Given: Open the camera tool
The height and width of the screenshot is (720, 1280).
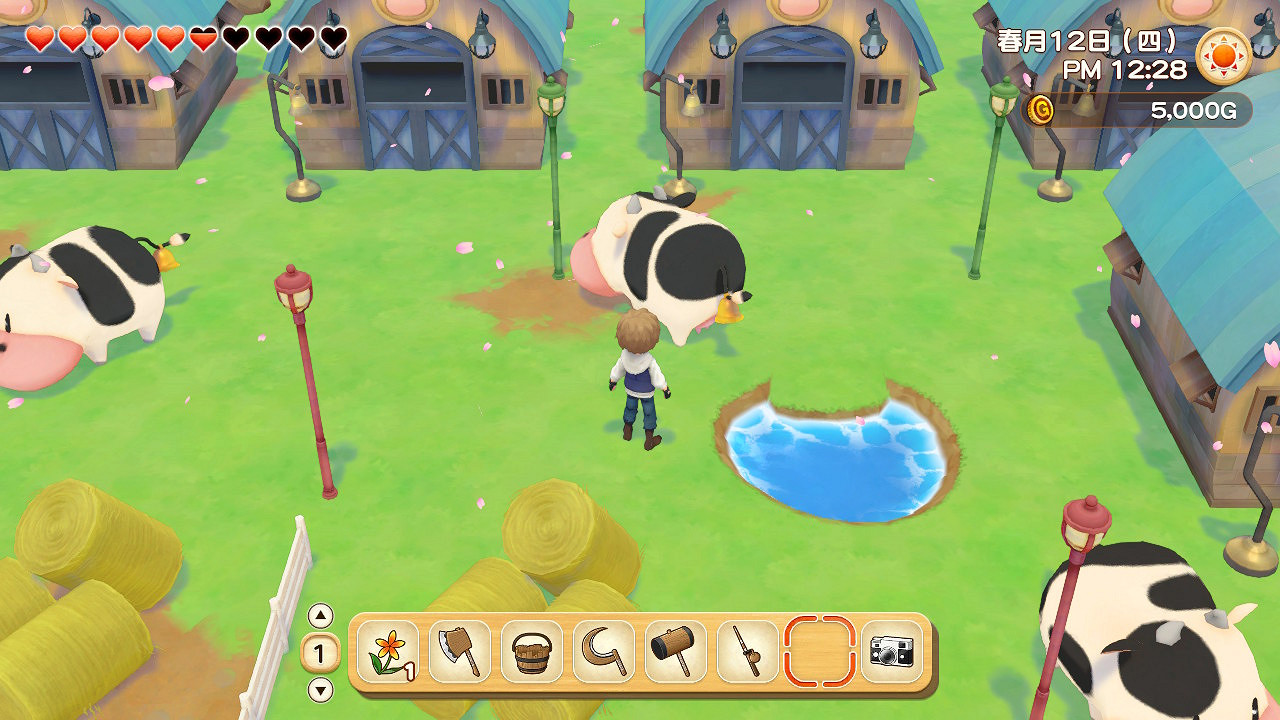Looking at the screenshot, I should pyautogui.click(x=892, y=652).
